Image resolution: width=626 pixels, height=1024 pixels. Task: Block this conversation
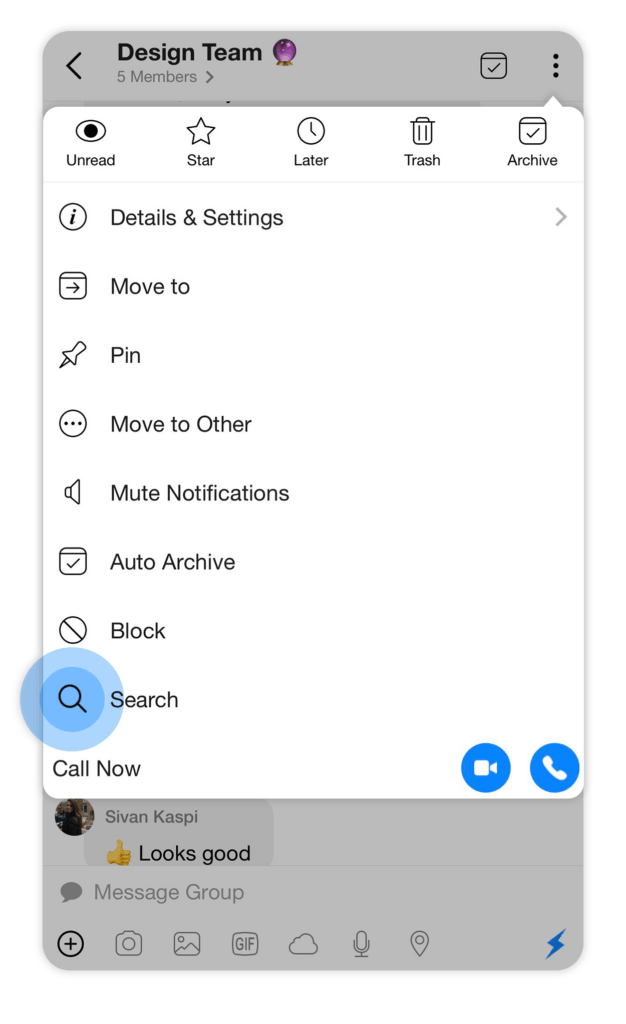click(x=138, y=631)
